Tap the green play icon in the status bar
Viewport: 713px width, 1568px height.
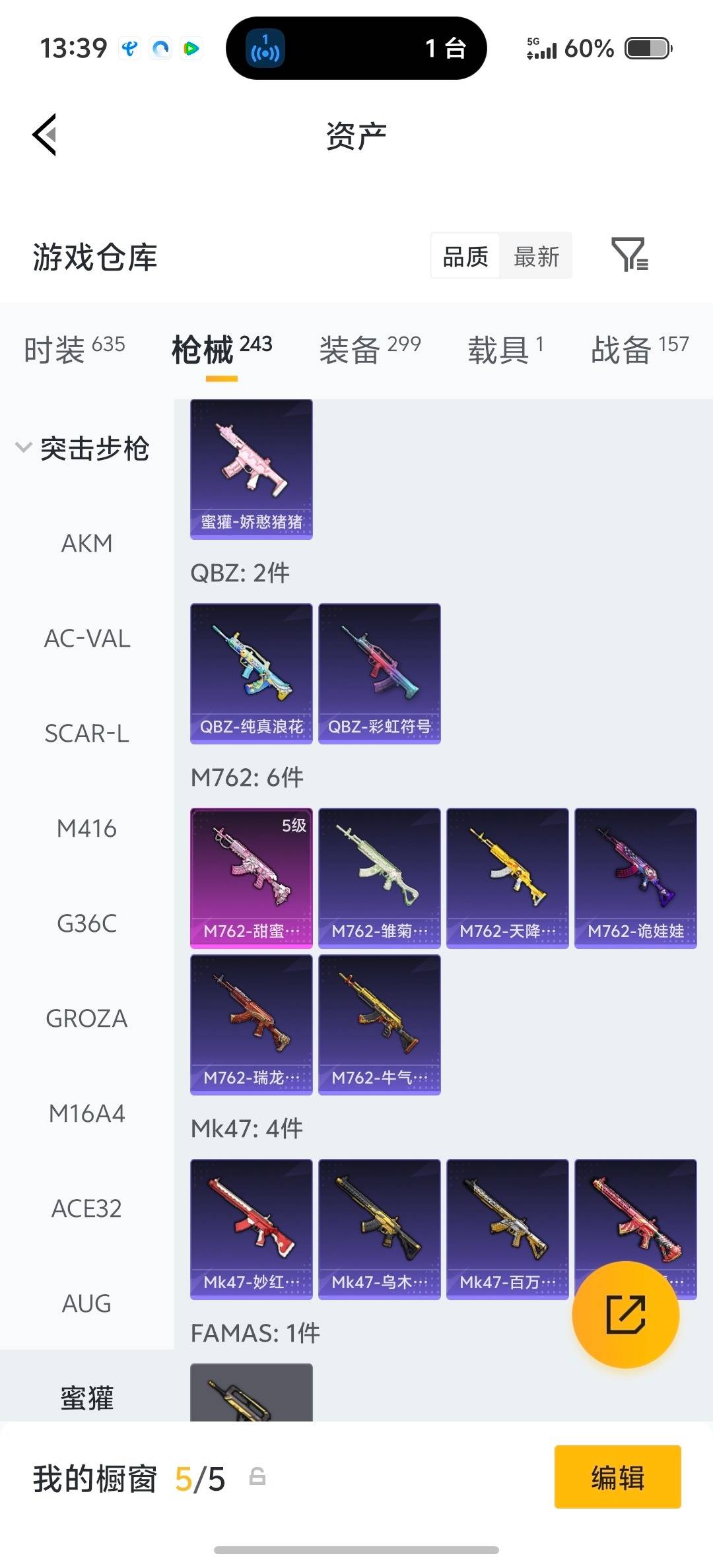(x=191, y=48)
